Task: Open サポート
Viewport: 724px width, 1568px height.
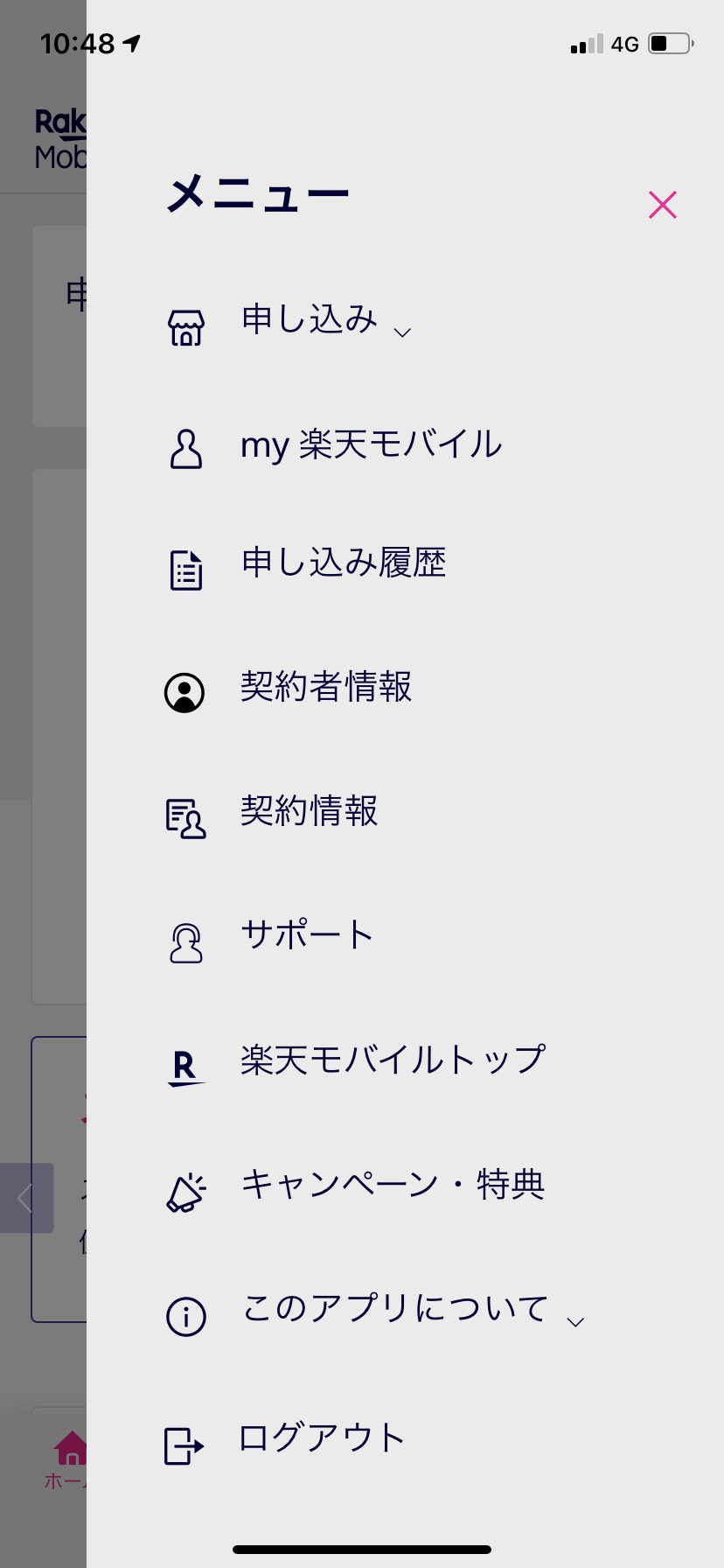Action: (x=269, y=938)
